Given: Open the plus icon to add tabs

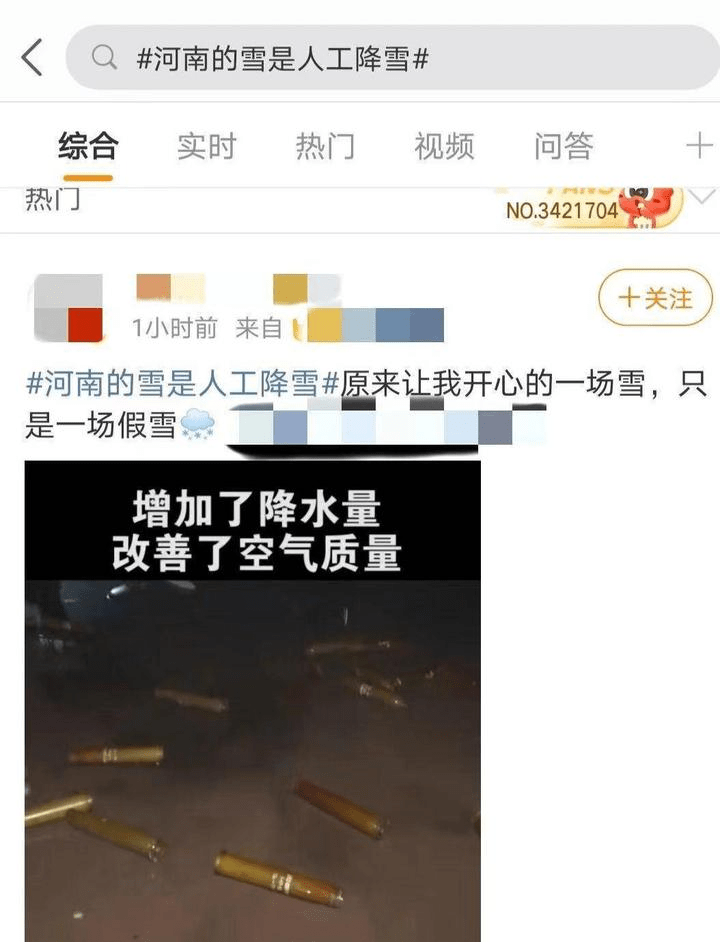Looking at the screenshot, I should (698, 146).
